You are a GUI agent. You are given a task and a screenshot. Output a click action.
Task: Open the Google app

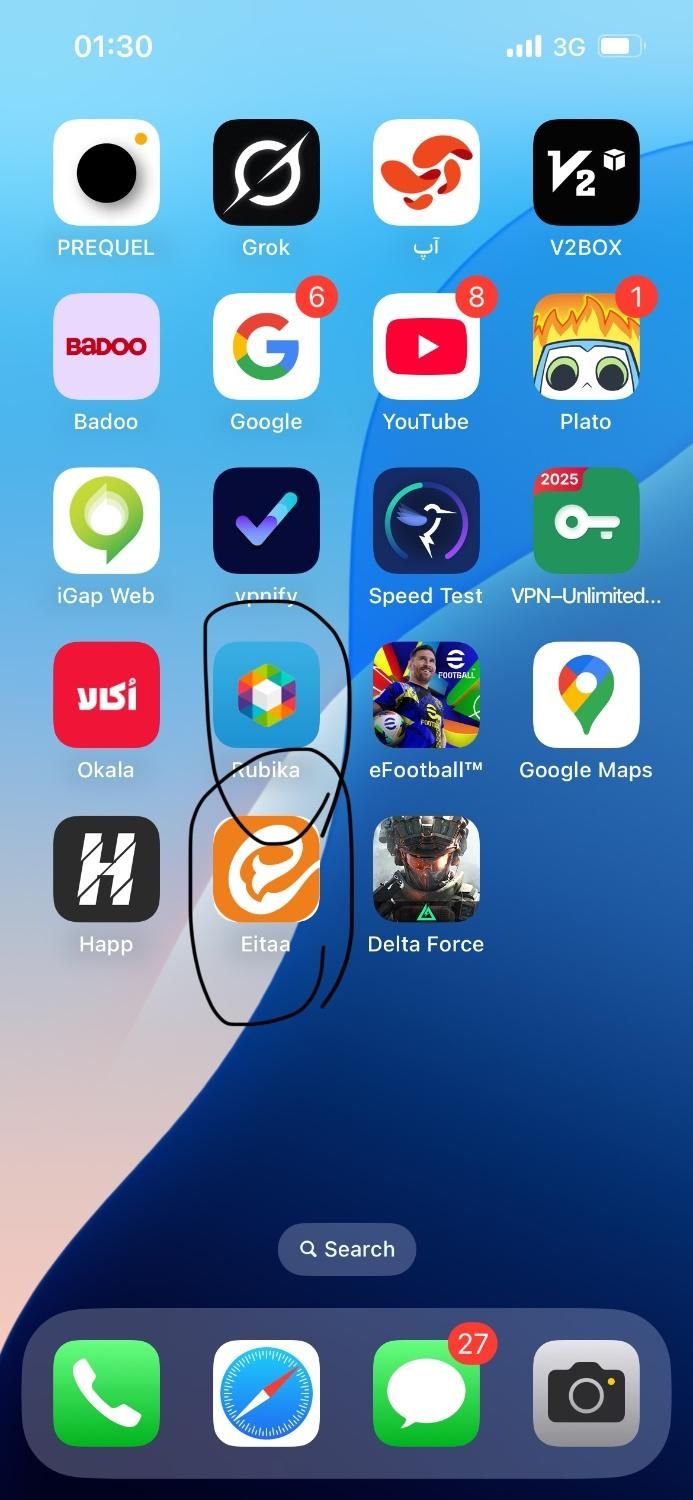[x=266, y=347]
